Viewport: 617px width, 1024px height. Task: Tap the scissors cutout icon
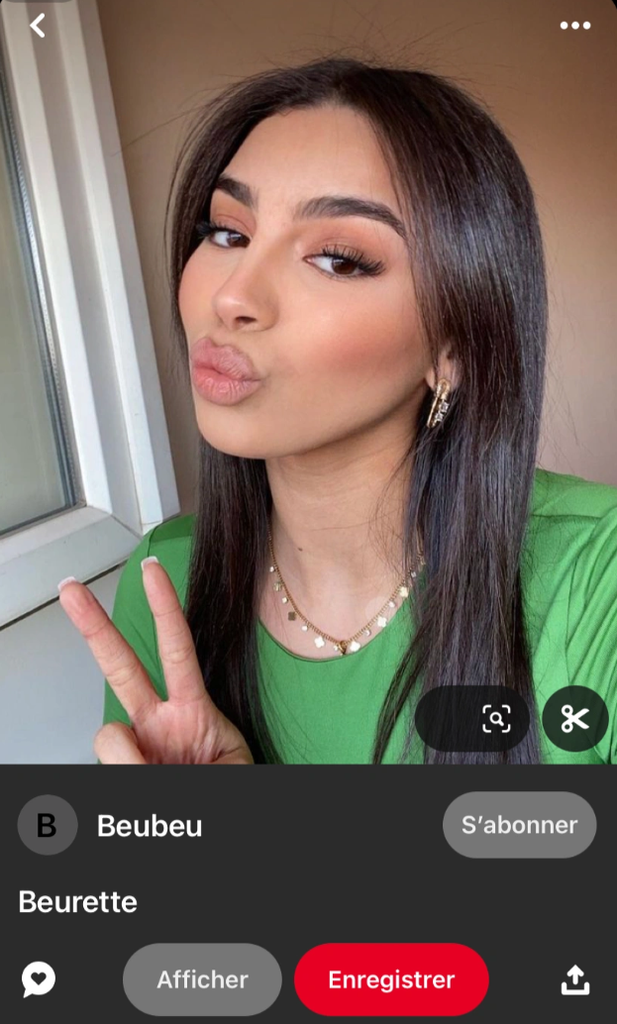click(x=574, y=718)
